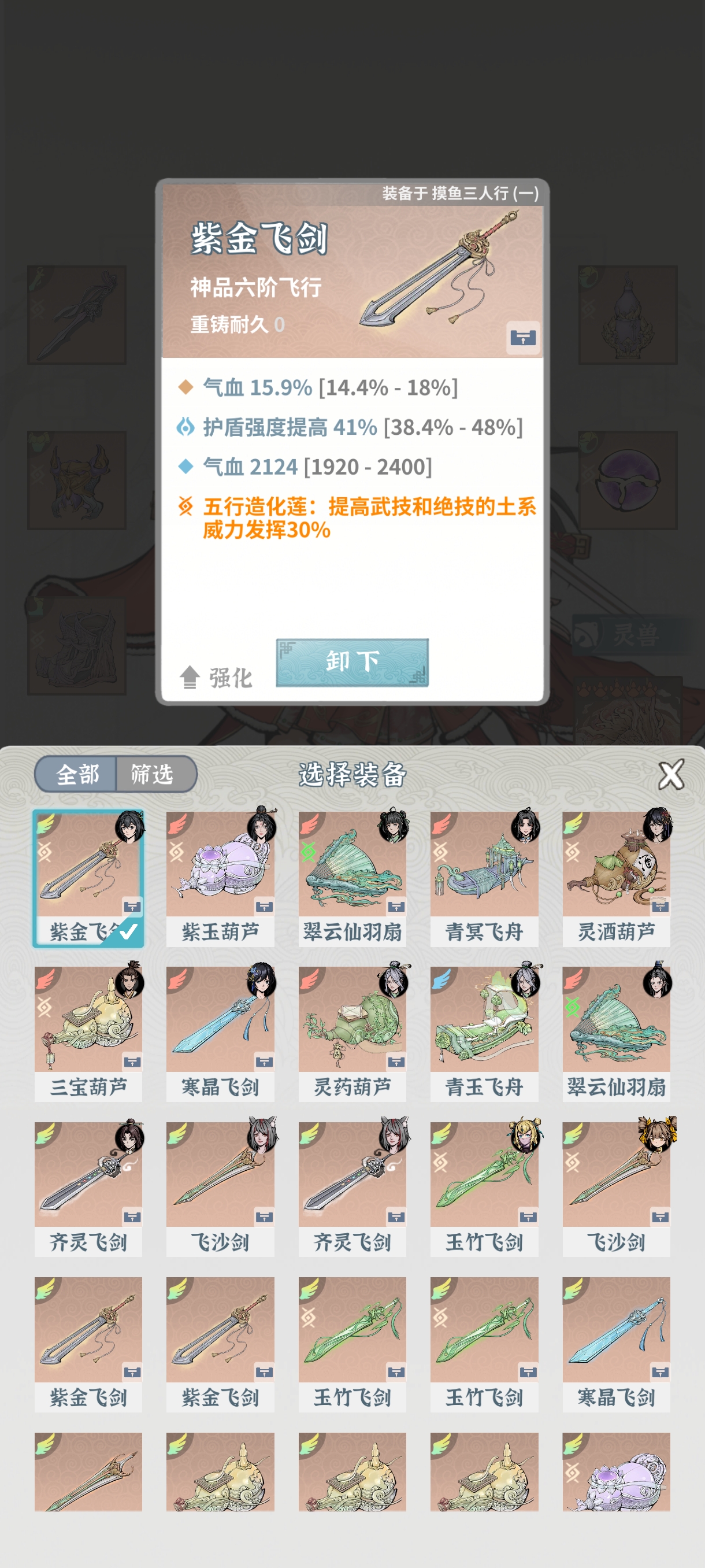
Task: Open 强化 to upgrade the sword
Action: pyautogui.click(x=217, y=677)
